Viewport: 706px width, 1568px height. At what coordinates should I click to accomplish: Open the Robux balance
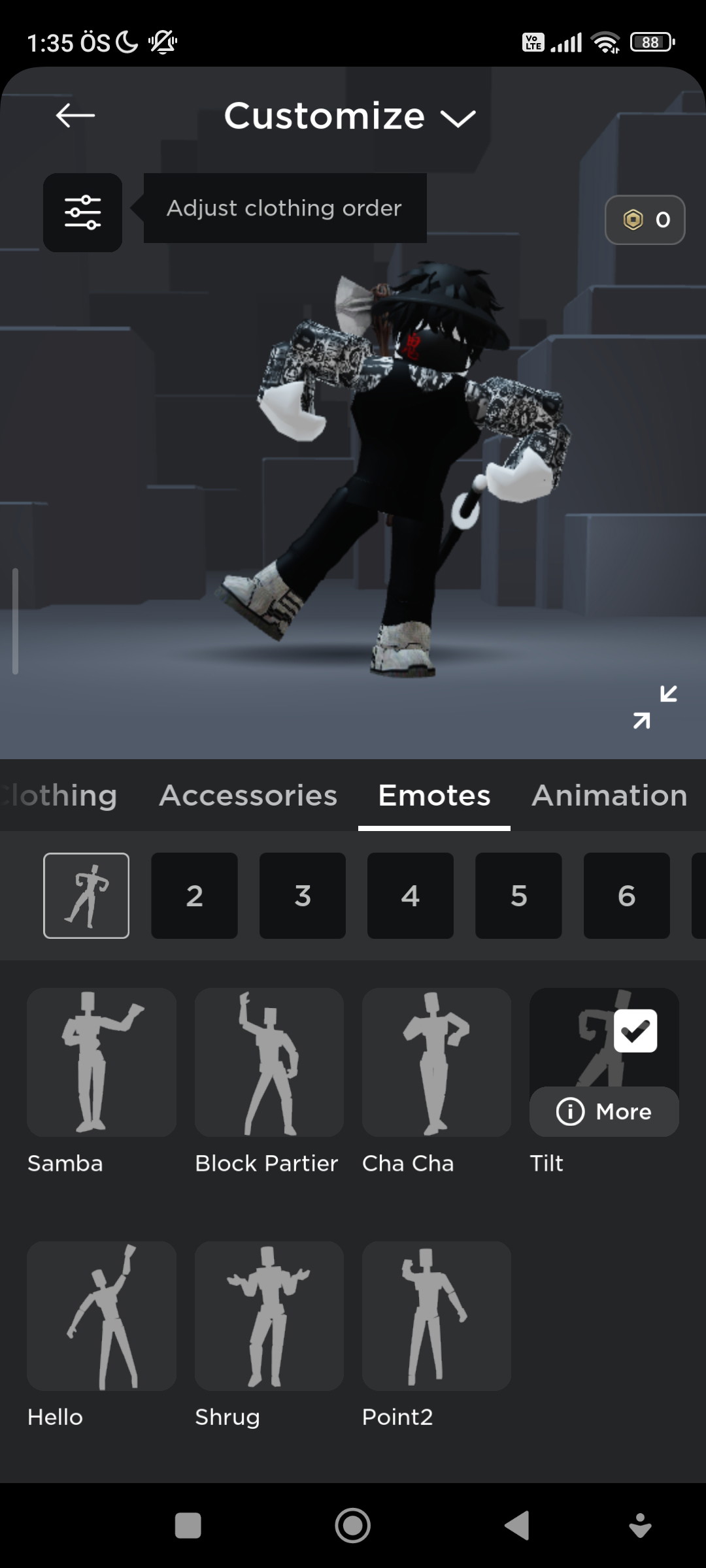[645, 220]
